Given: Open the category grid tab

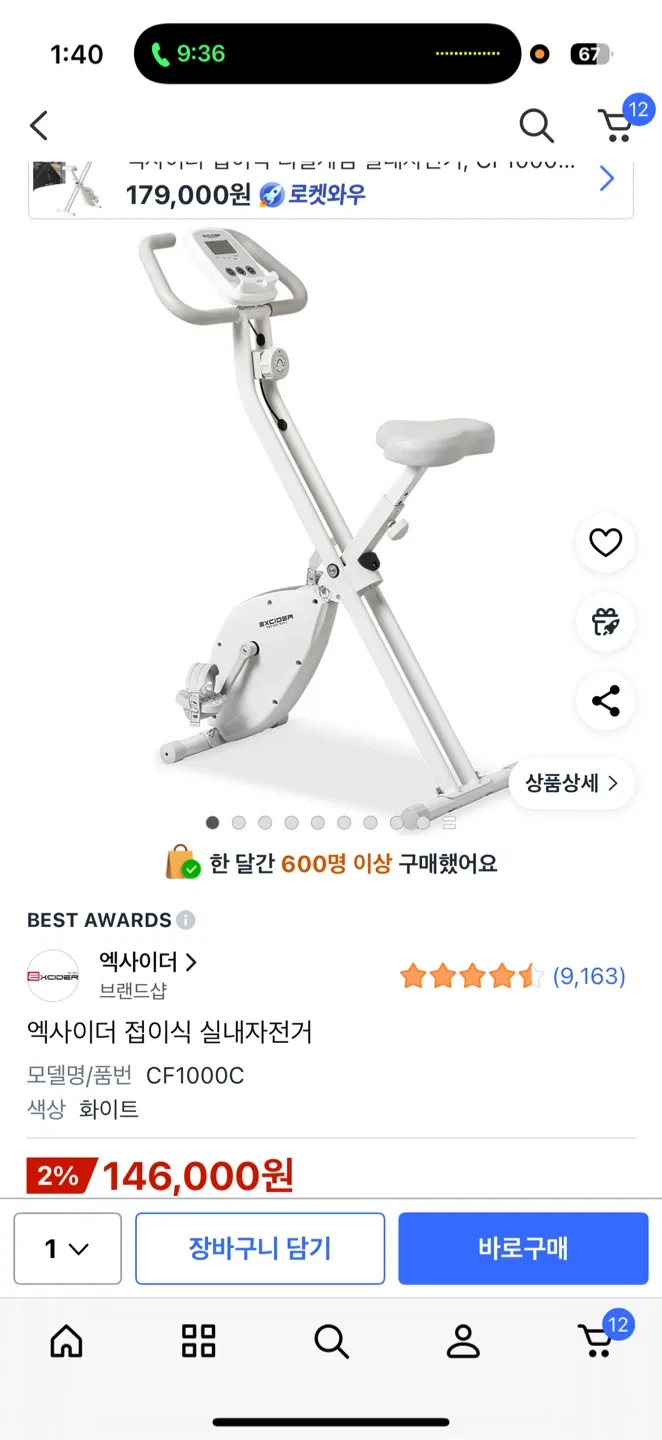Looking at the screenshot, I should pos(198,1341).
